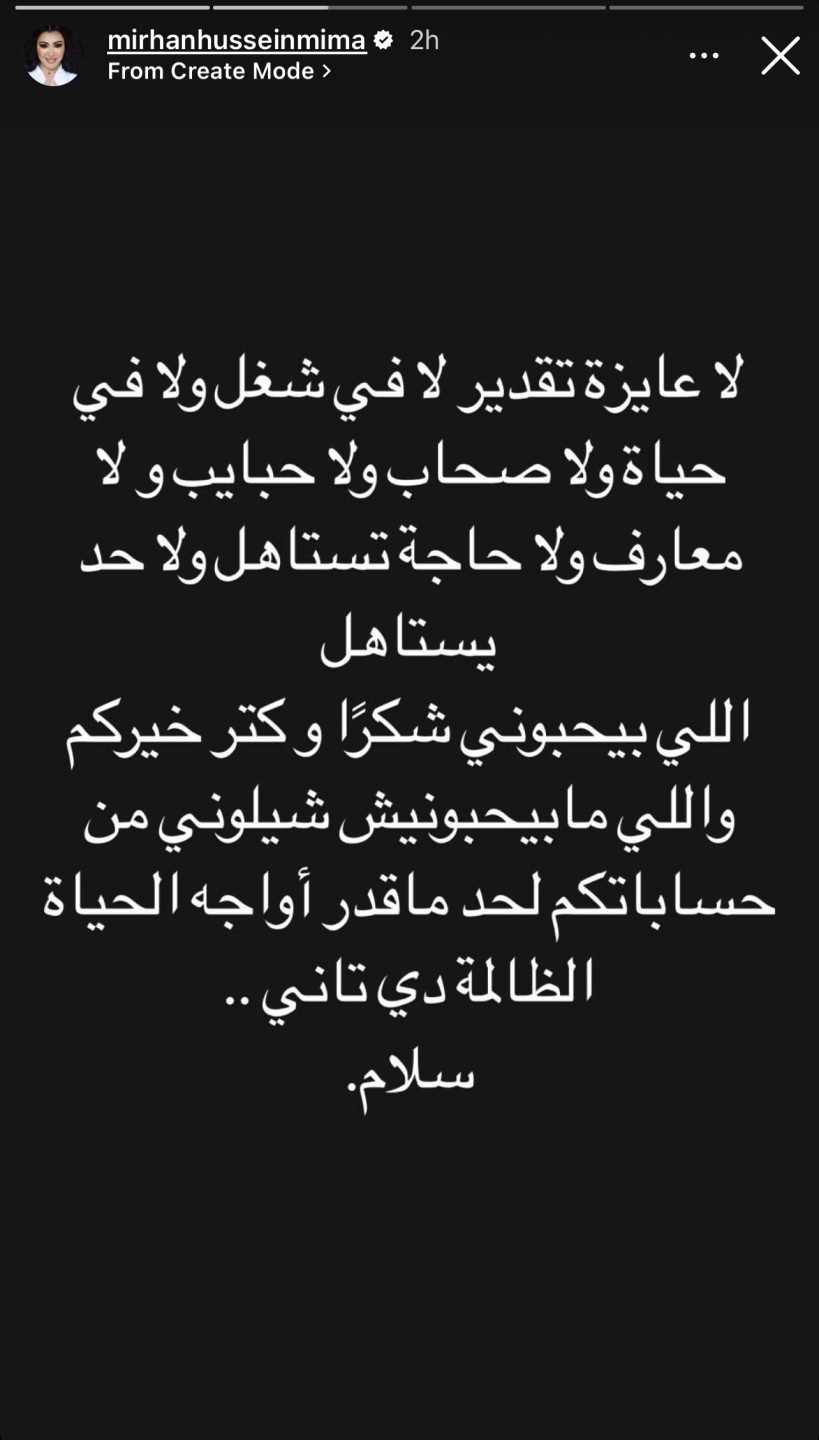This screenshot has width=819, height=1440.
Task: Open the From Create Mode link
Action: pyautogui.click(x=218, y=71)
